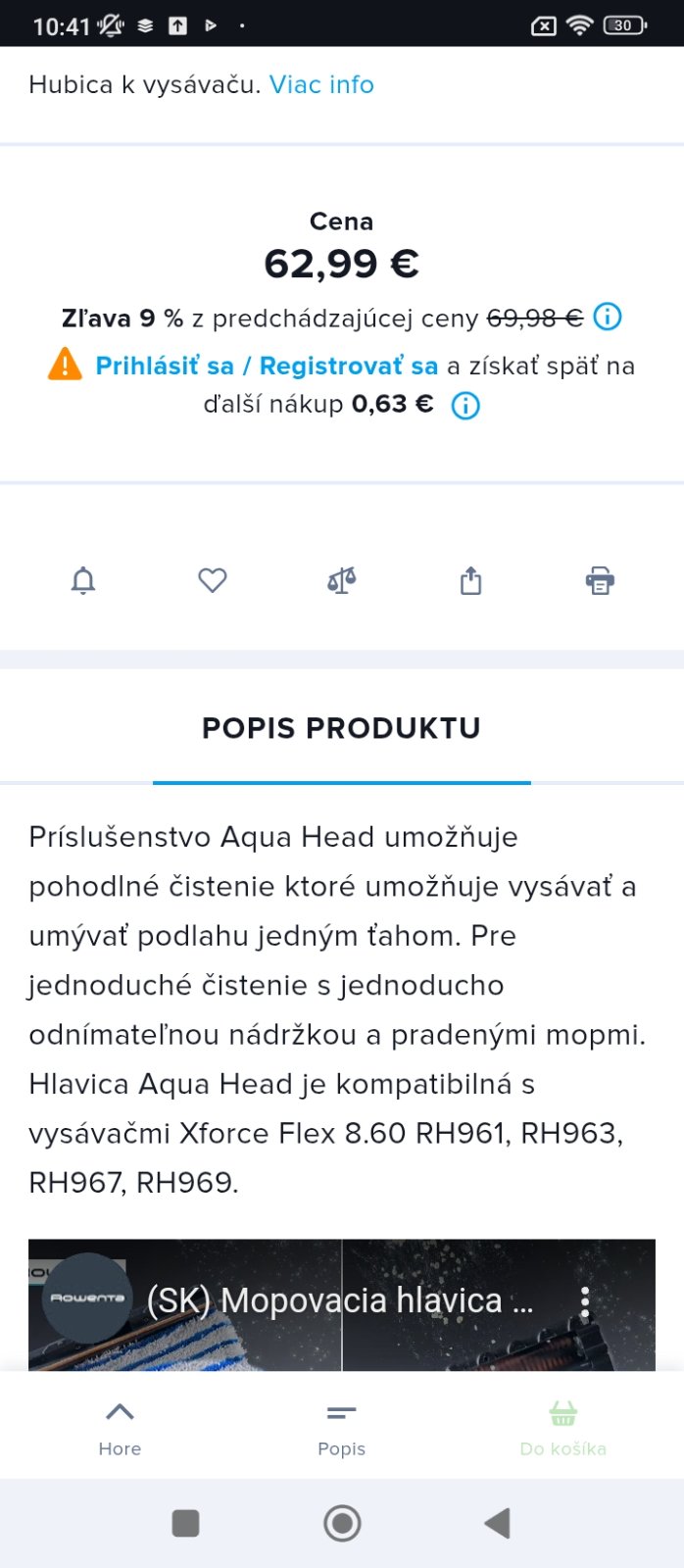
Task: Share this product
Action: coord(471,581)
